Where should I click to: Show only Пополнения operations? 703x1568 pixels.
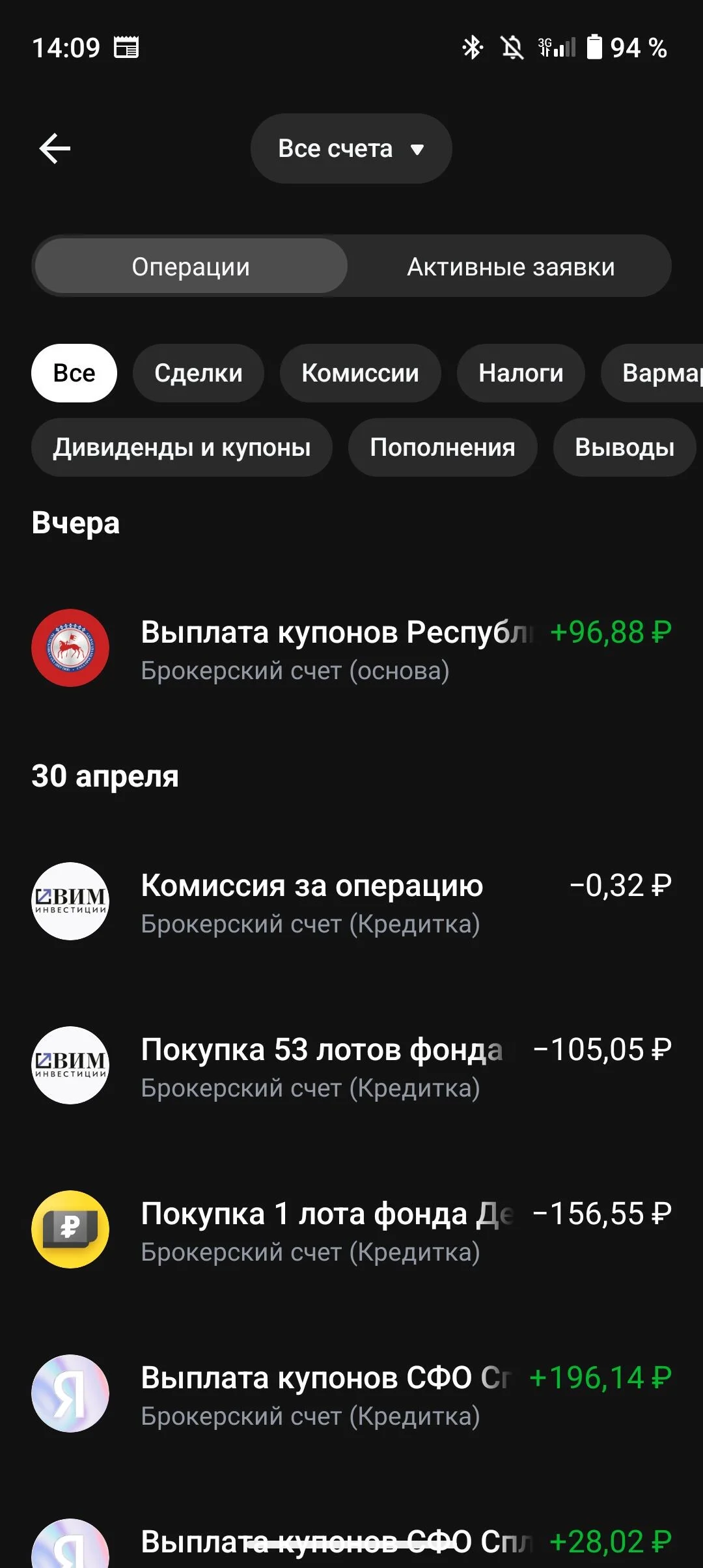[443, 447]
